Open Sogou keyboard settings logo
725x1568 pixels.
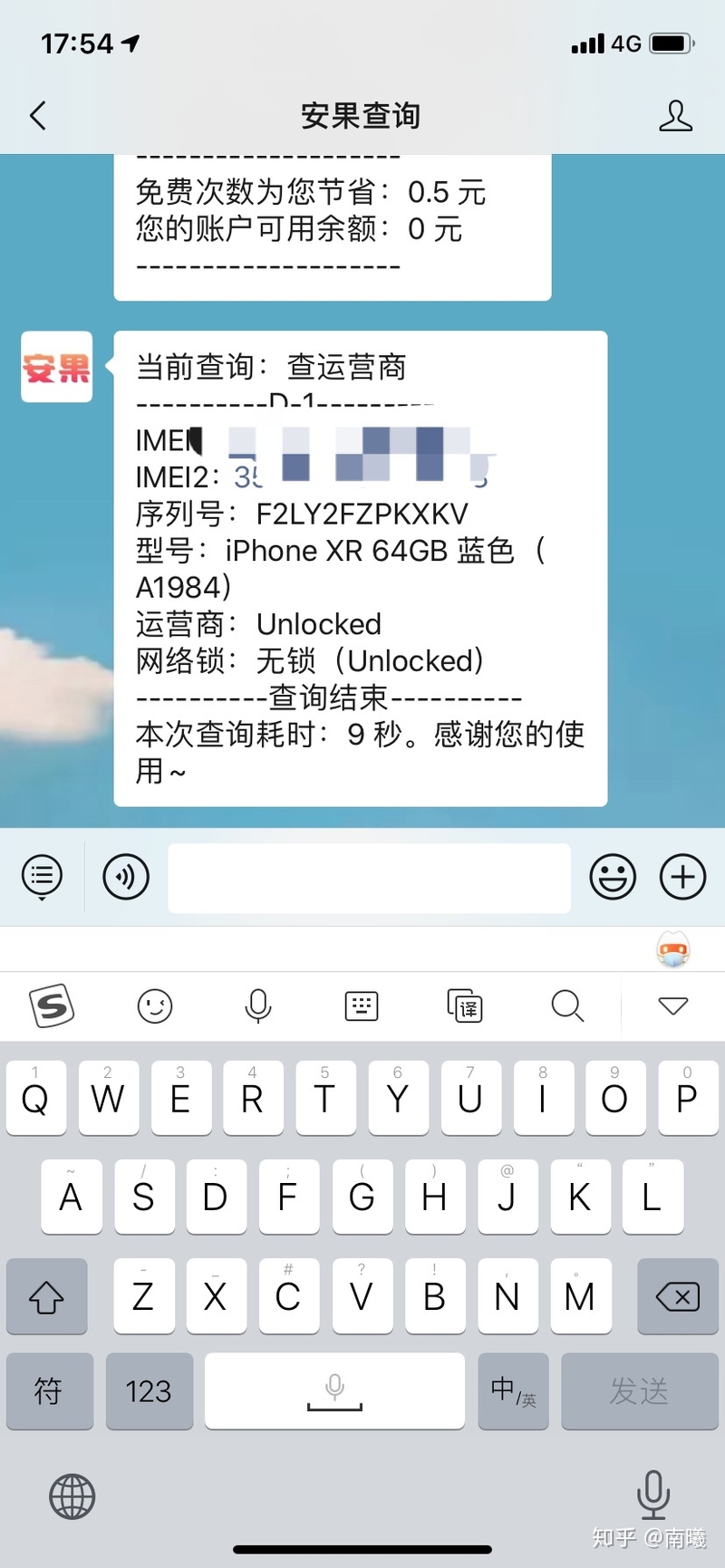click(52, 1005)
